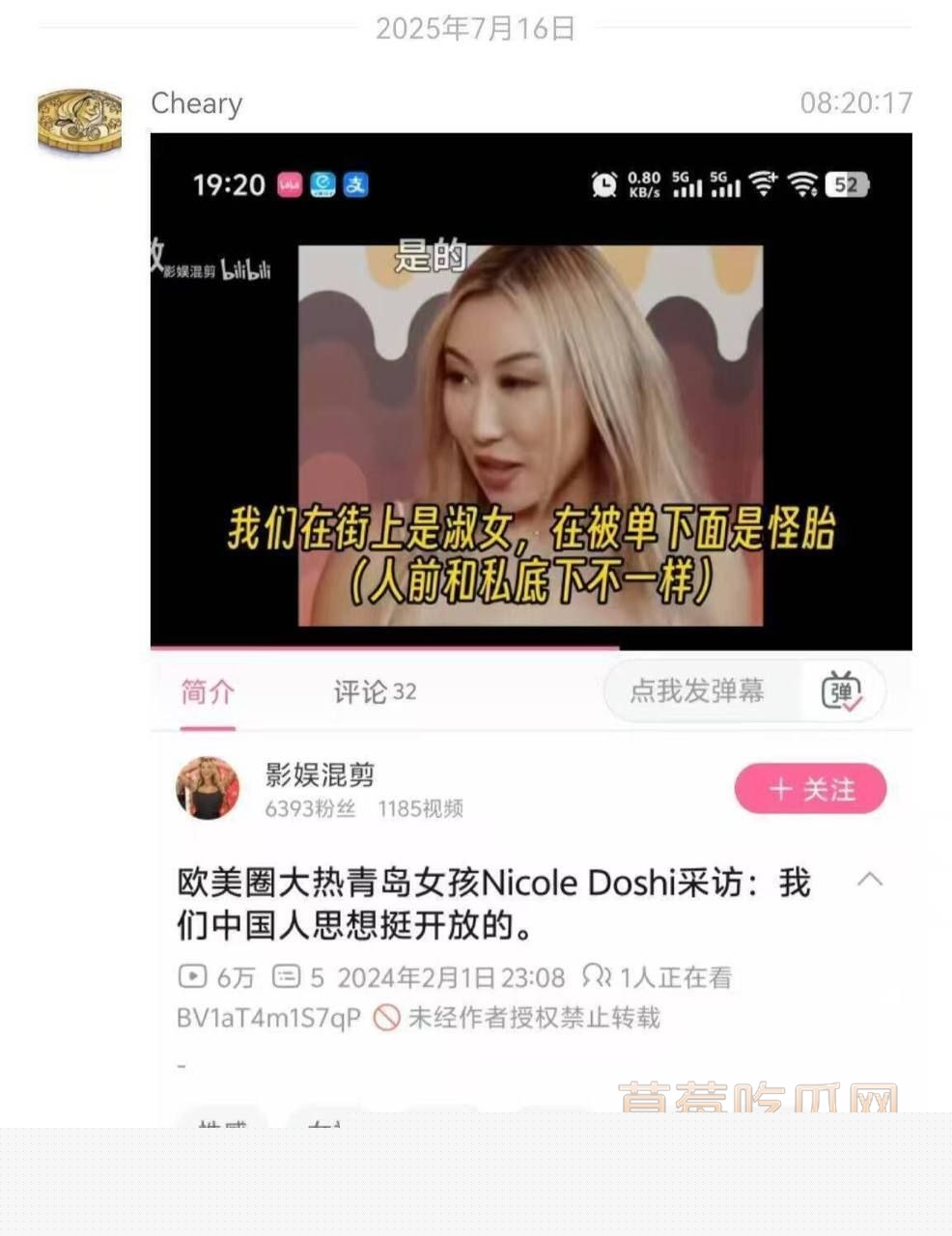Tap the danmaku count icon showing 5
The height and width of the screenshot is (1236, 952).
click(x=286, y=977)
